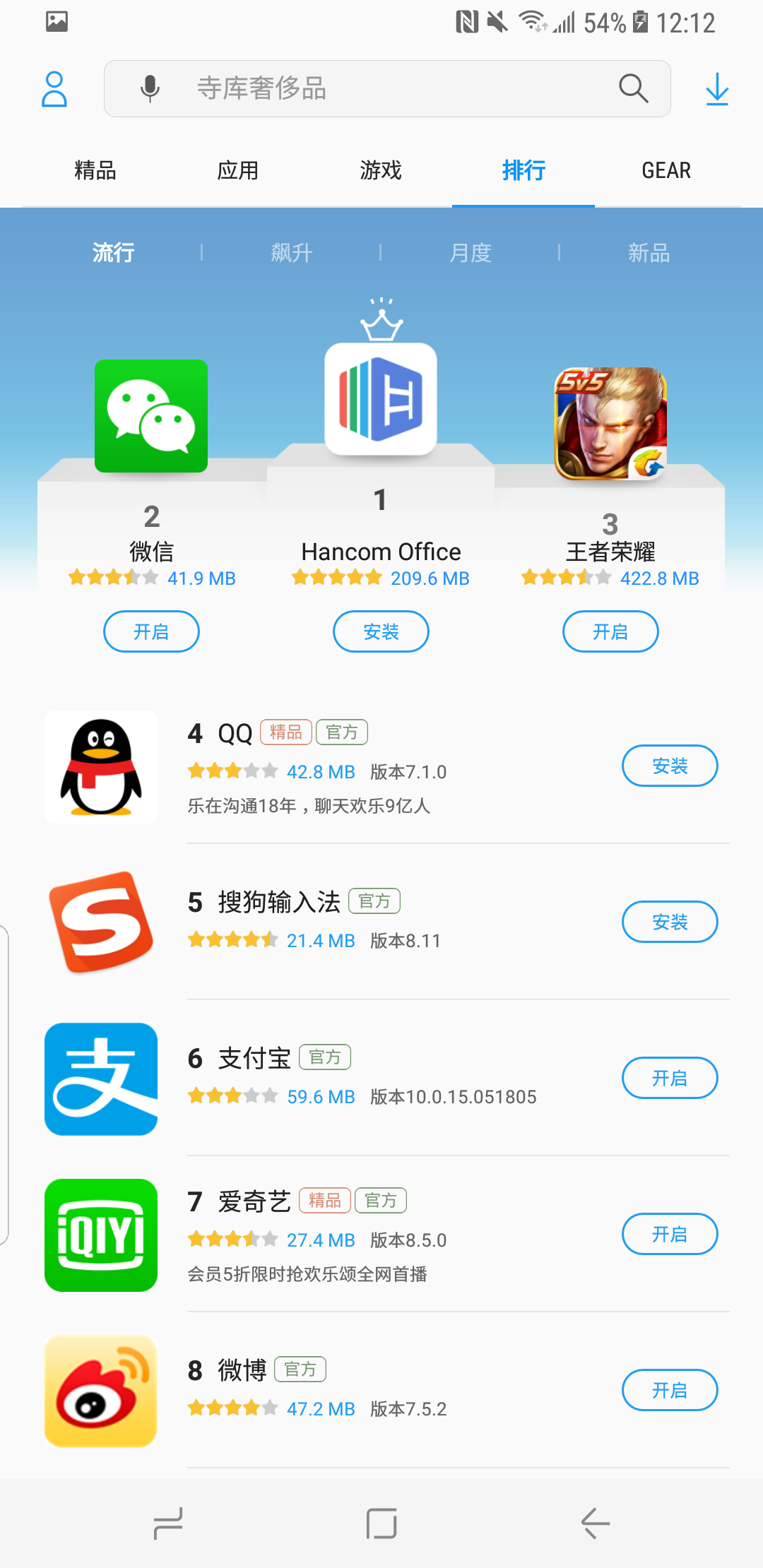Select the 月度 ranking filter
This screenshot has width=763, height=1568.
pyautogui.click(x=471, y=252)
